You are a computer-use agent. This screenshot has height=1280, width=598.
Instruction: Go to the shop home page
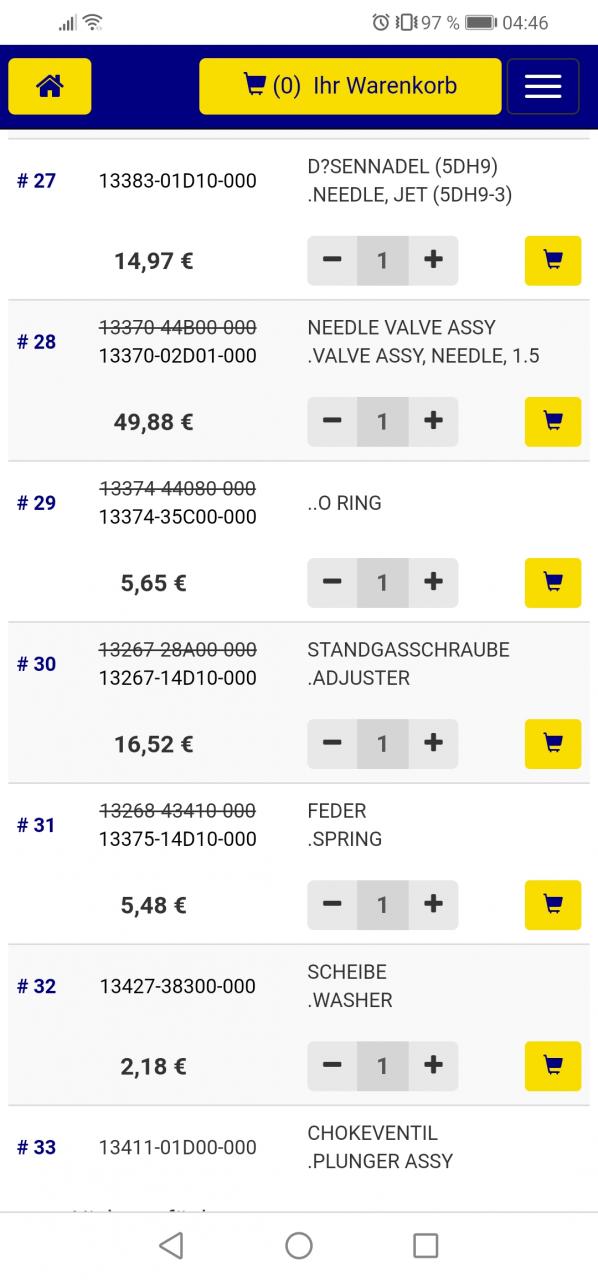tap(50, 86)
